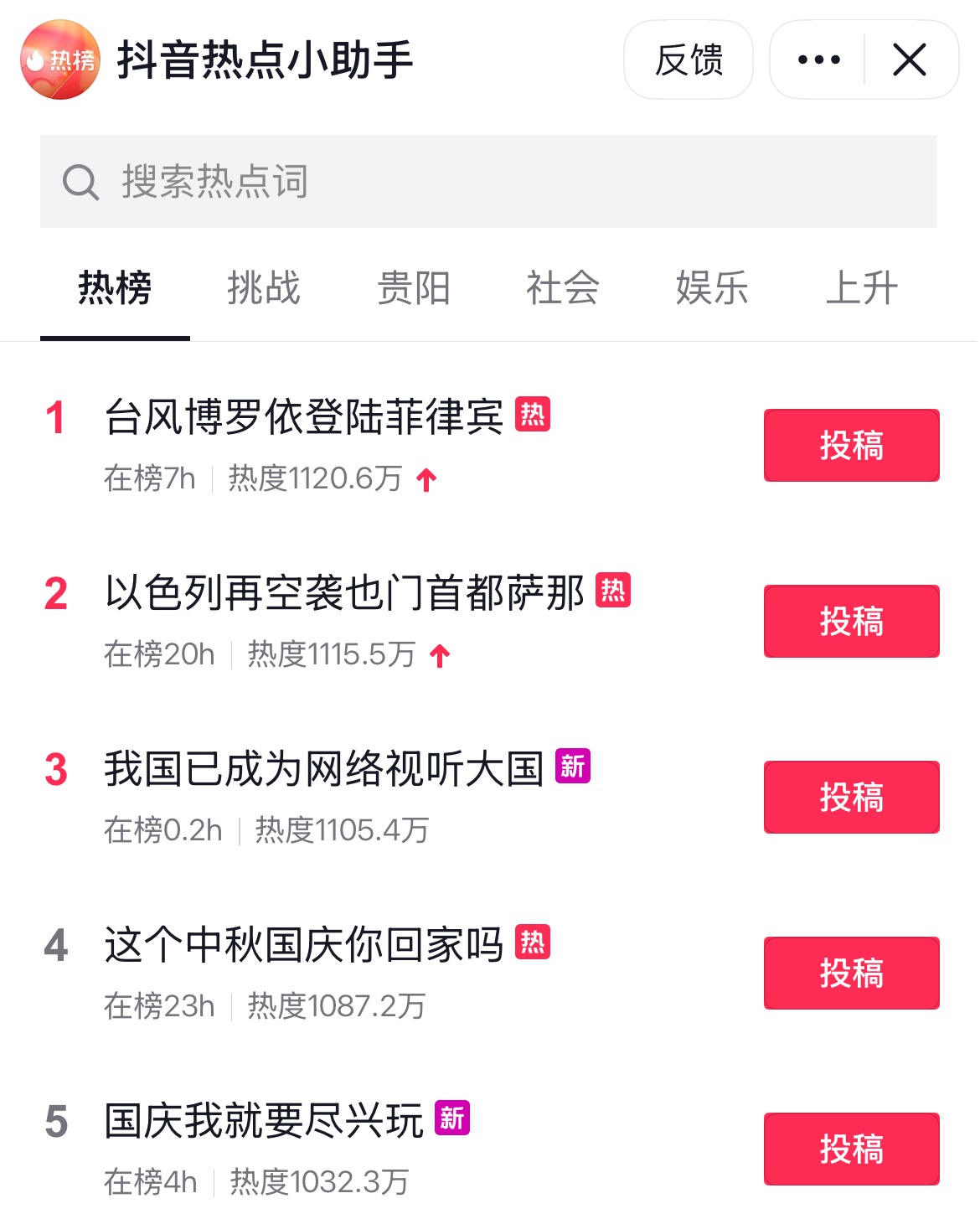The height and width of the screenshot is (1219, 980).
Task: Switch to the 挑战 tab
Action: [x=264, y=289]
